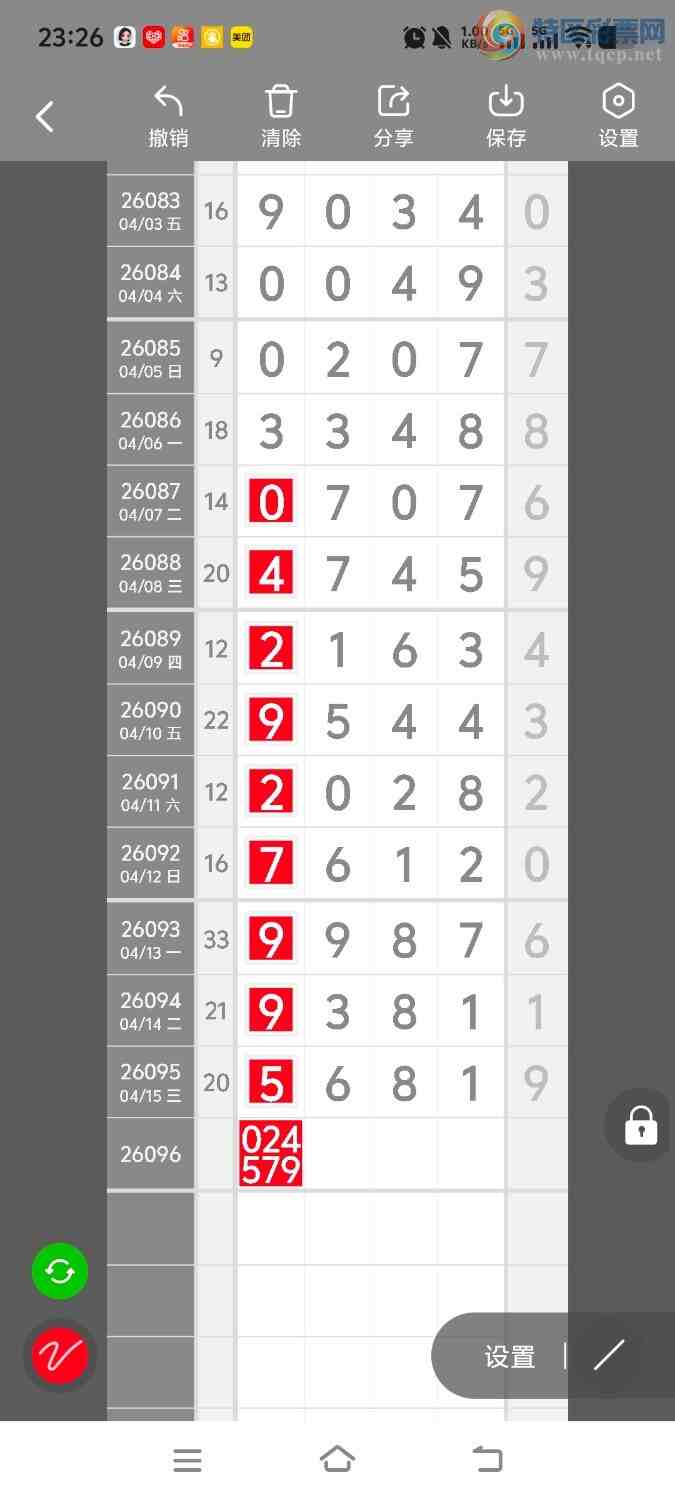
Task: Tap the red pen drawing button
Action: click(x=60, y=1356)
